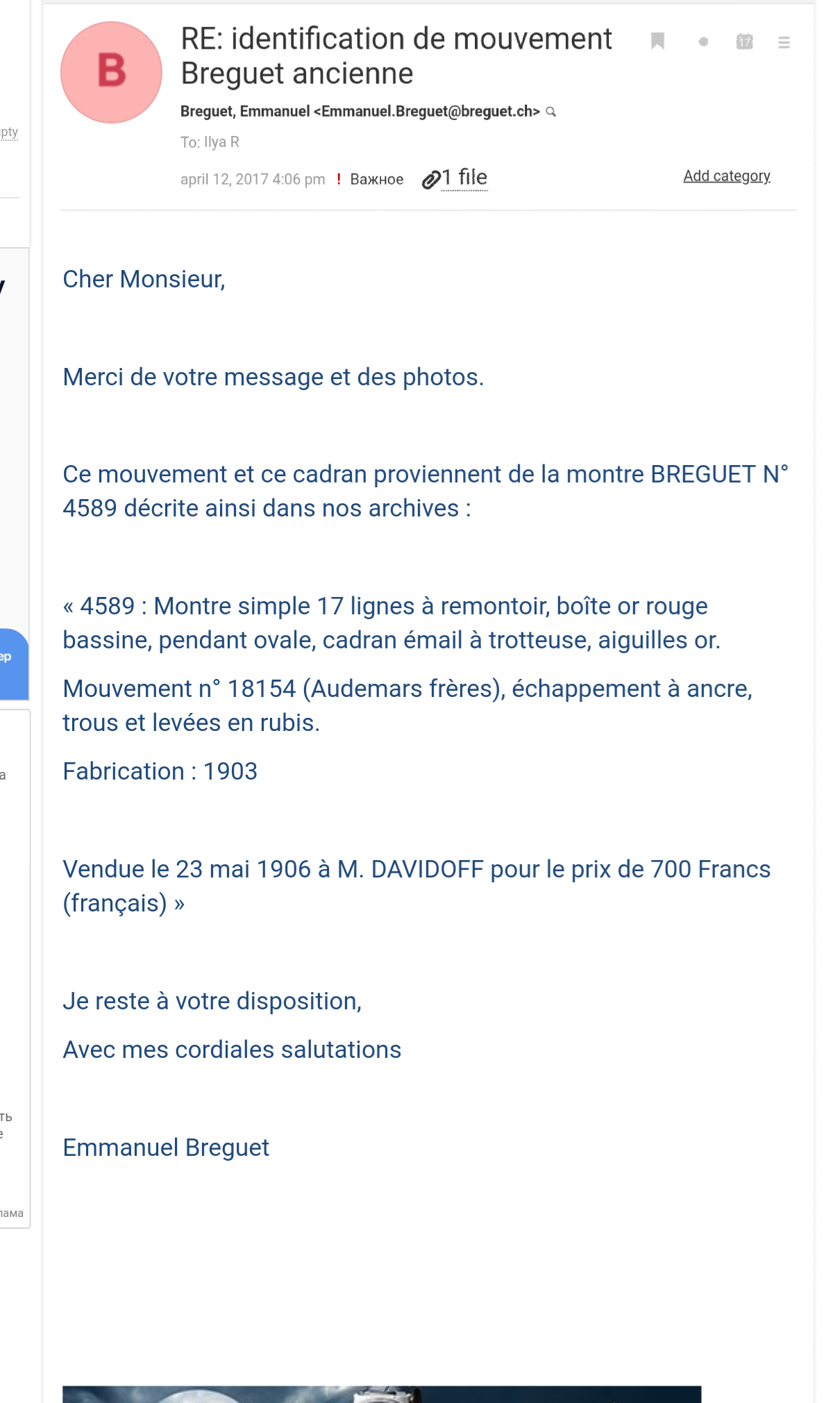Tap the Add category link
This screenshot has width=840, height=1403.
point(727,176)
